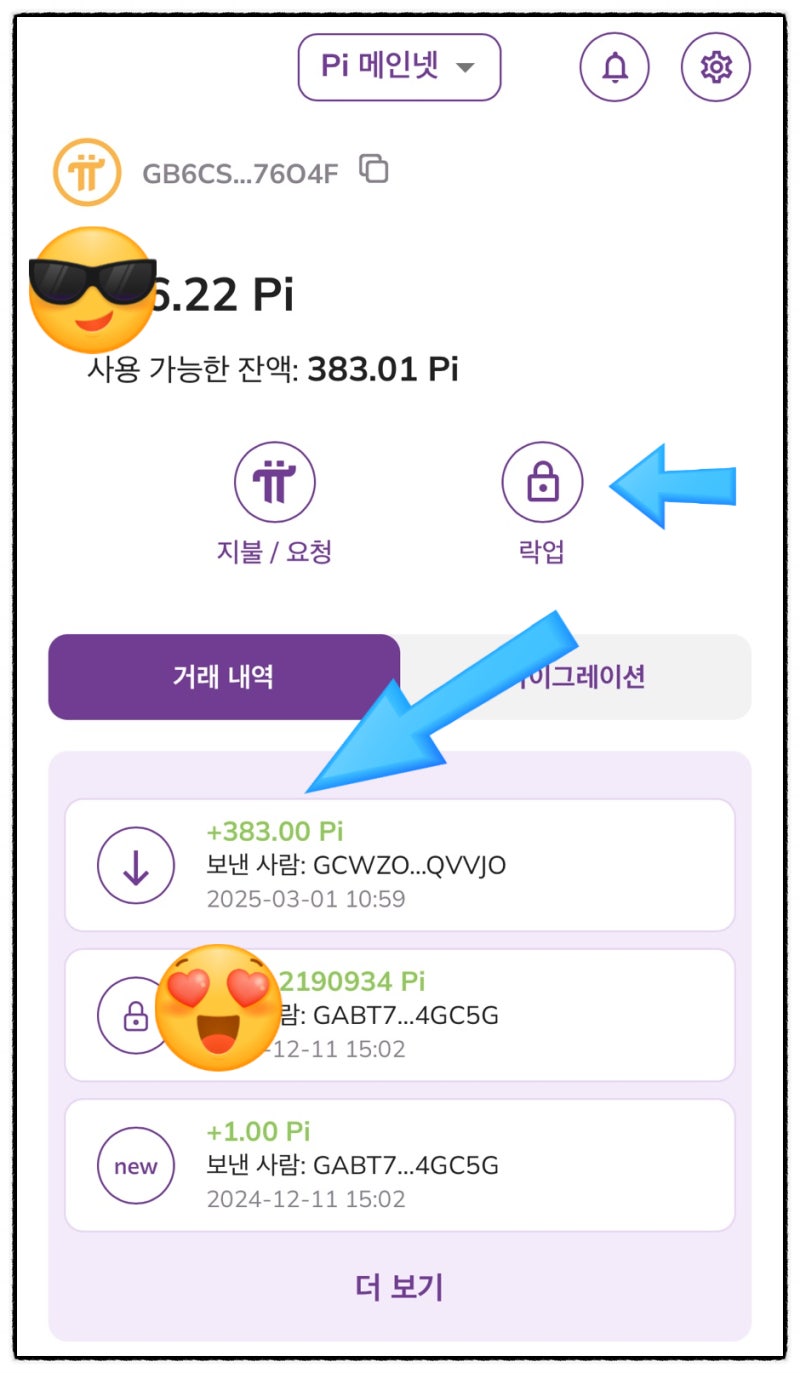800x1373 pixels.
Task: Click the Pi logo next to the wallet address
Action: coord(86,170)
